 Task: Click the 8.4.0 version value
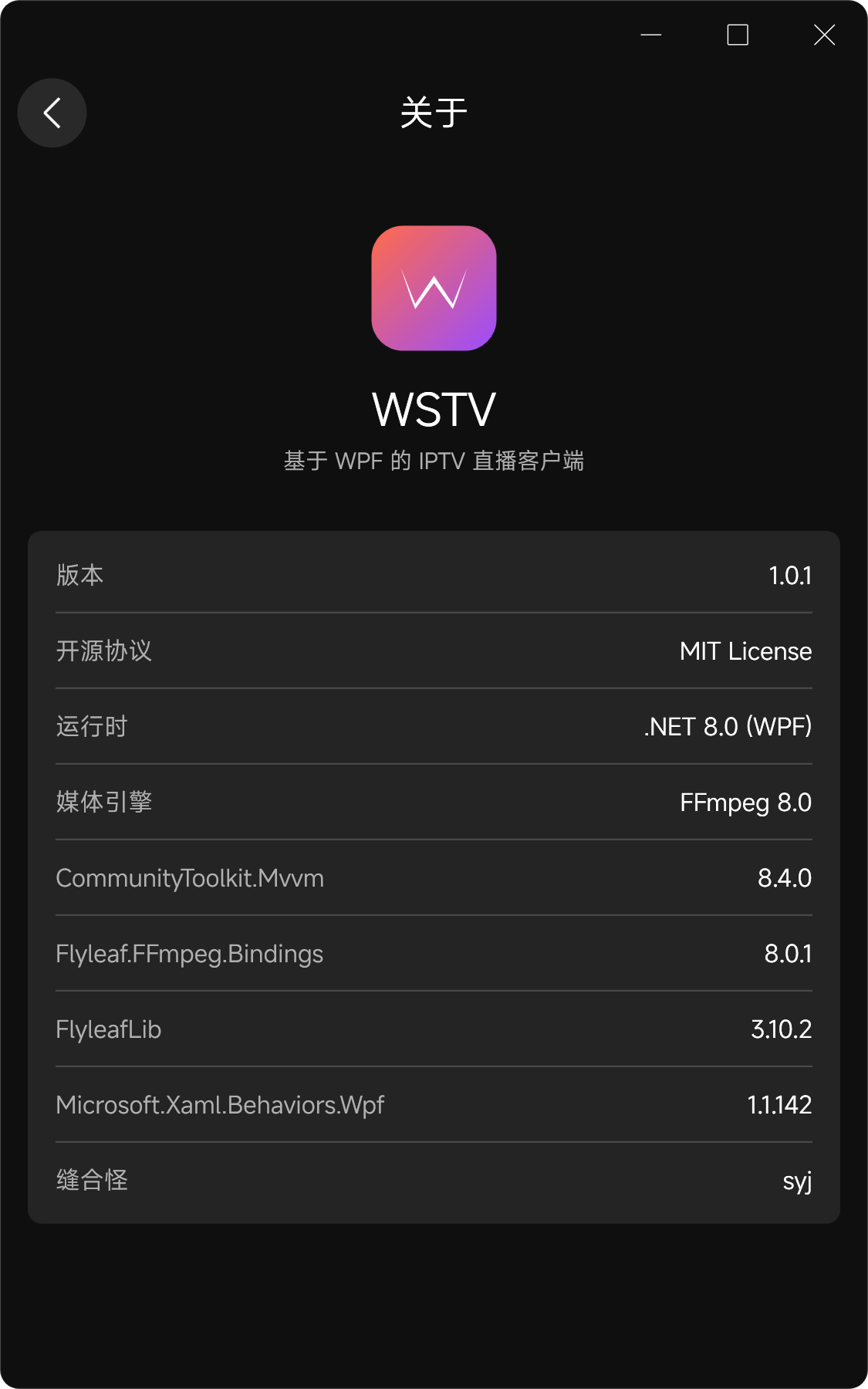[x=785, y=878]
